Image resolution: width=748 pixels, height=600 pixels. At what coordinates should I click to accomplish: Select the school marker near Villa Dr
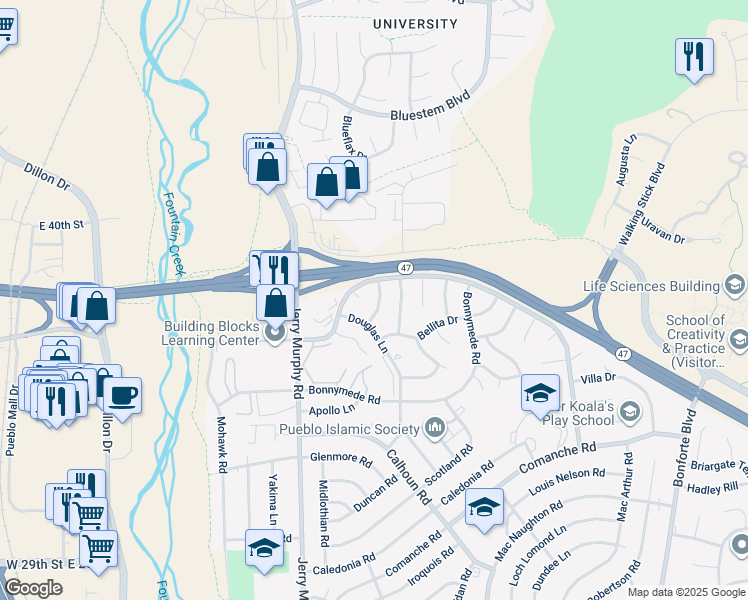[540, 393]
